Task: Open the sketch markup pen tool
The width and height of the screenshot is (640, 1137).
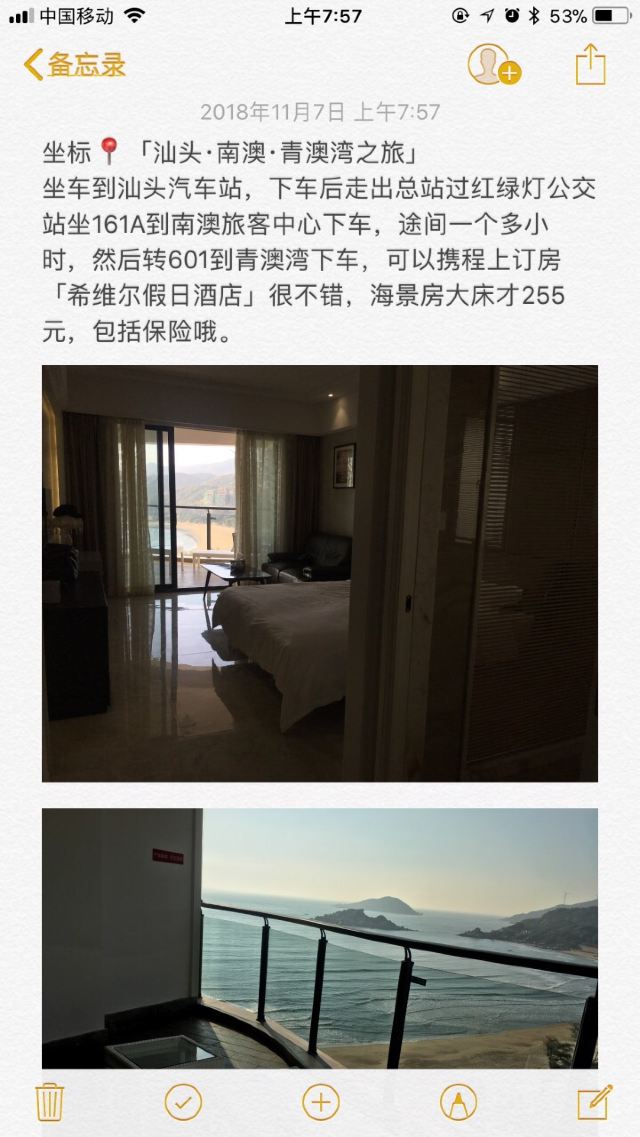Action: pyautogui.click(x=458, y=1102)
